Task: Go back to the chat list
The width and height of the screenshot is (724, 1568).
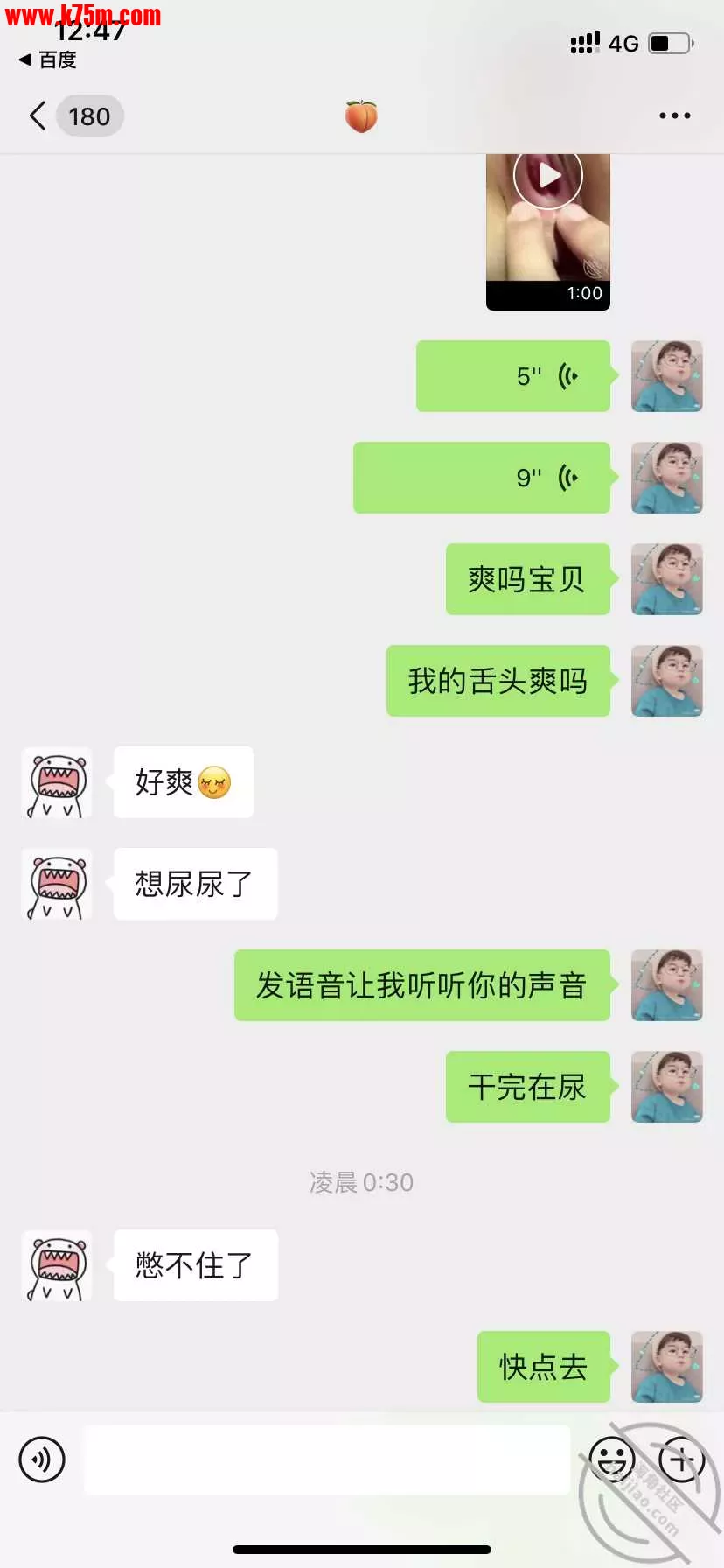Action: coord(38,115)
